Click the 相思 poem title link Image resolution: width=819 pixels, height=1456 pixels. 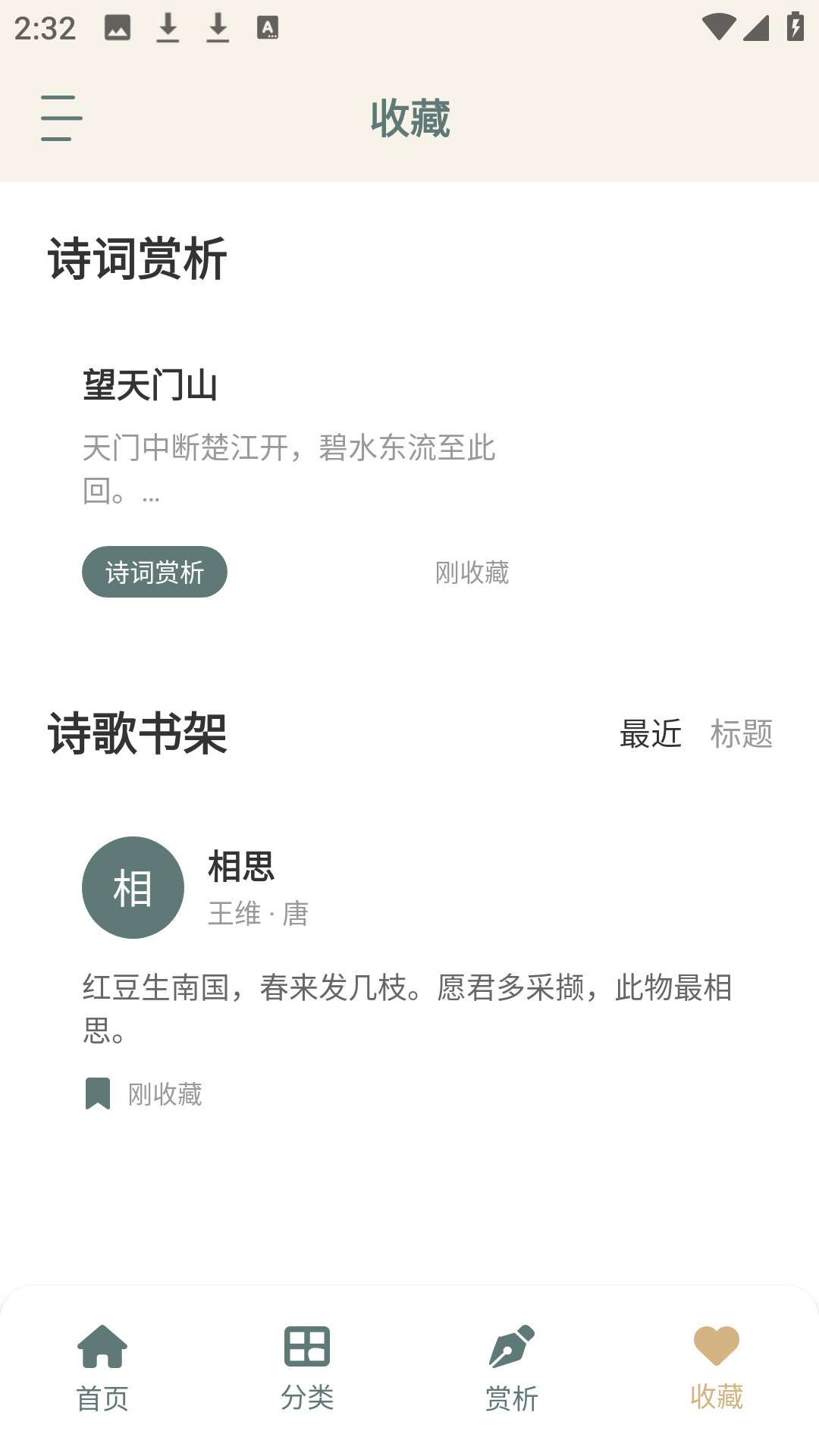(241, 868)
